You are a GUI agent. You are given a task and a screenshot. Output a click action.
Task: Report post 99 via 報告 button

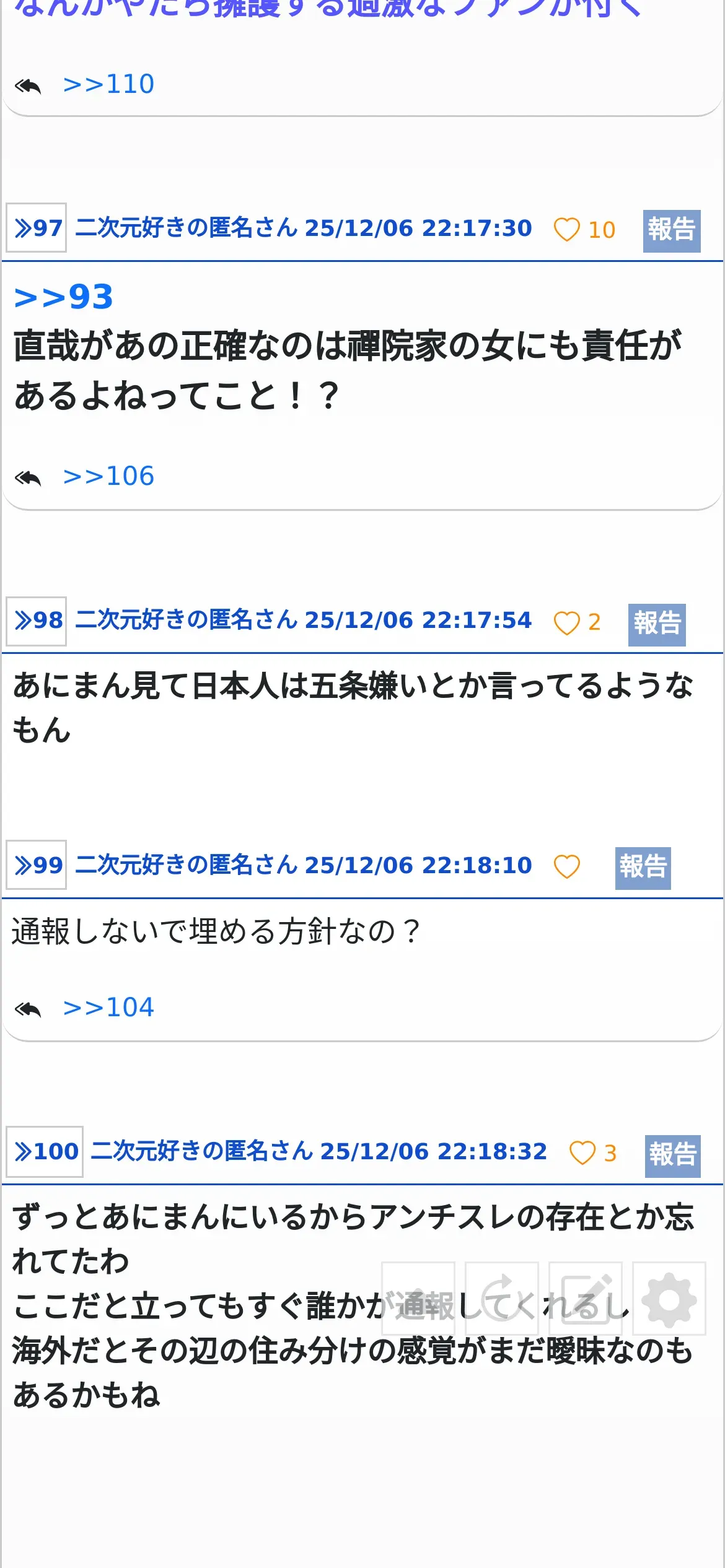pyautogui.click(x=643, y=868)
